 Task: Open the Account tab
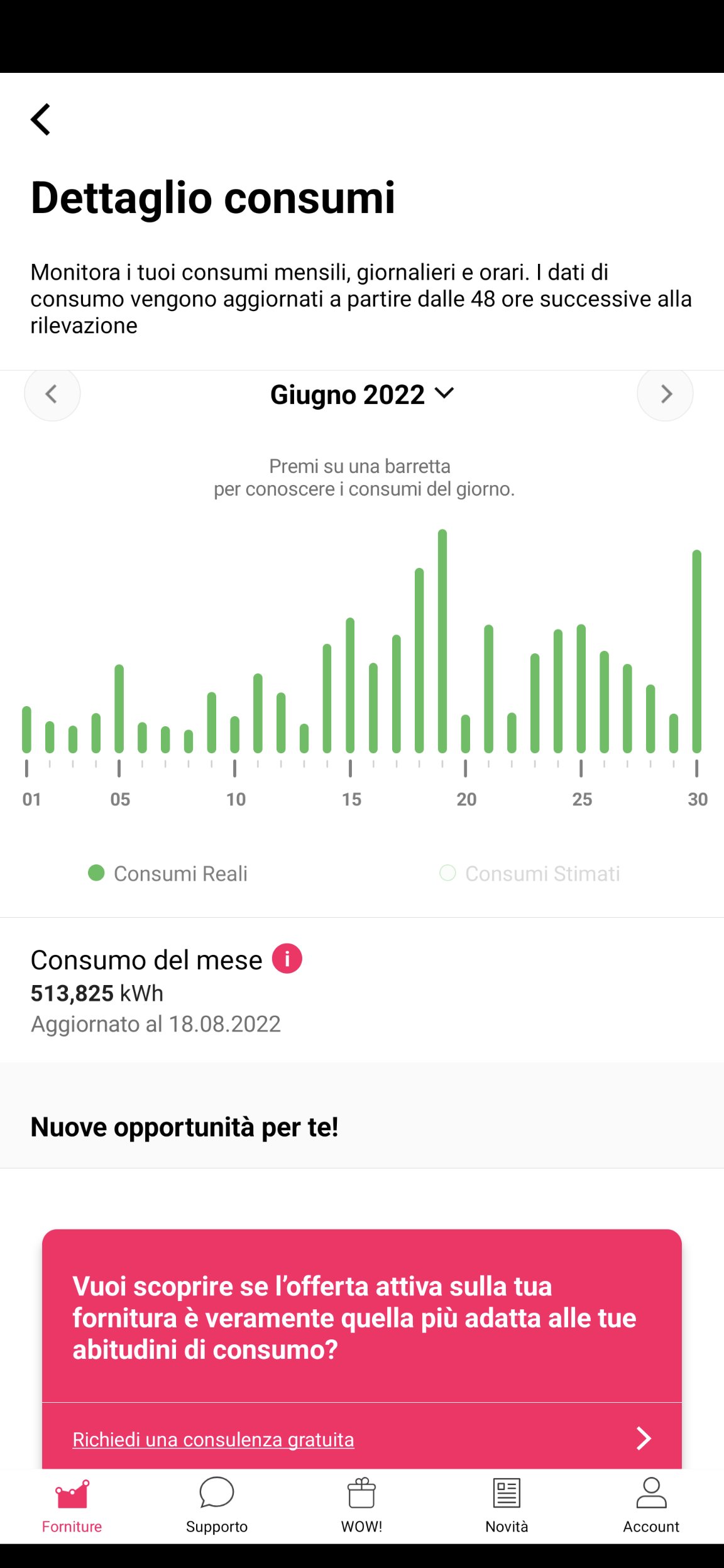651,1506
